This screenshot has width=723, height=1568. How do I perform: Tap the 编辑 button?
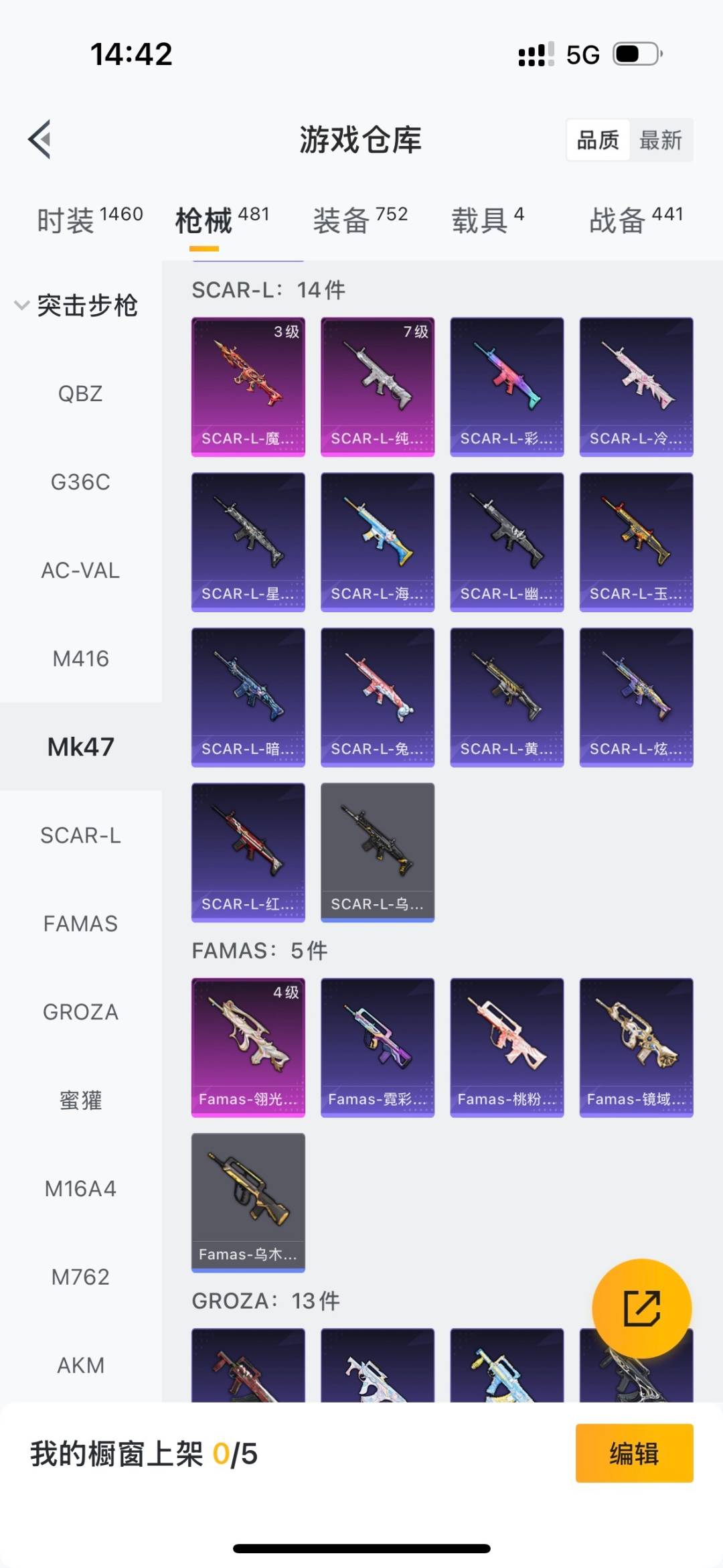[x=634, y=1453]
